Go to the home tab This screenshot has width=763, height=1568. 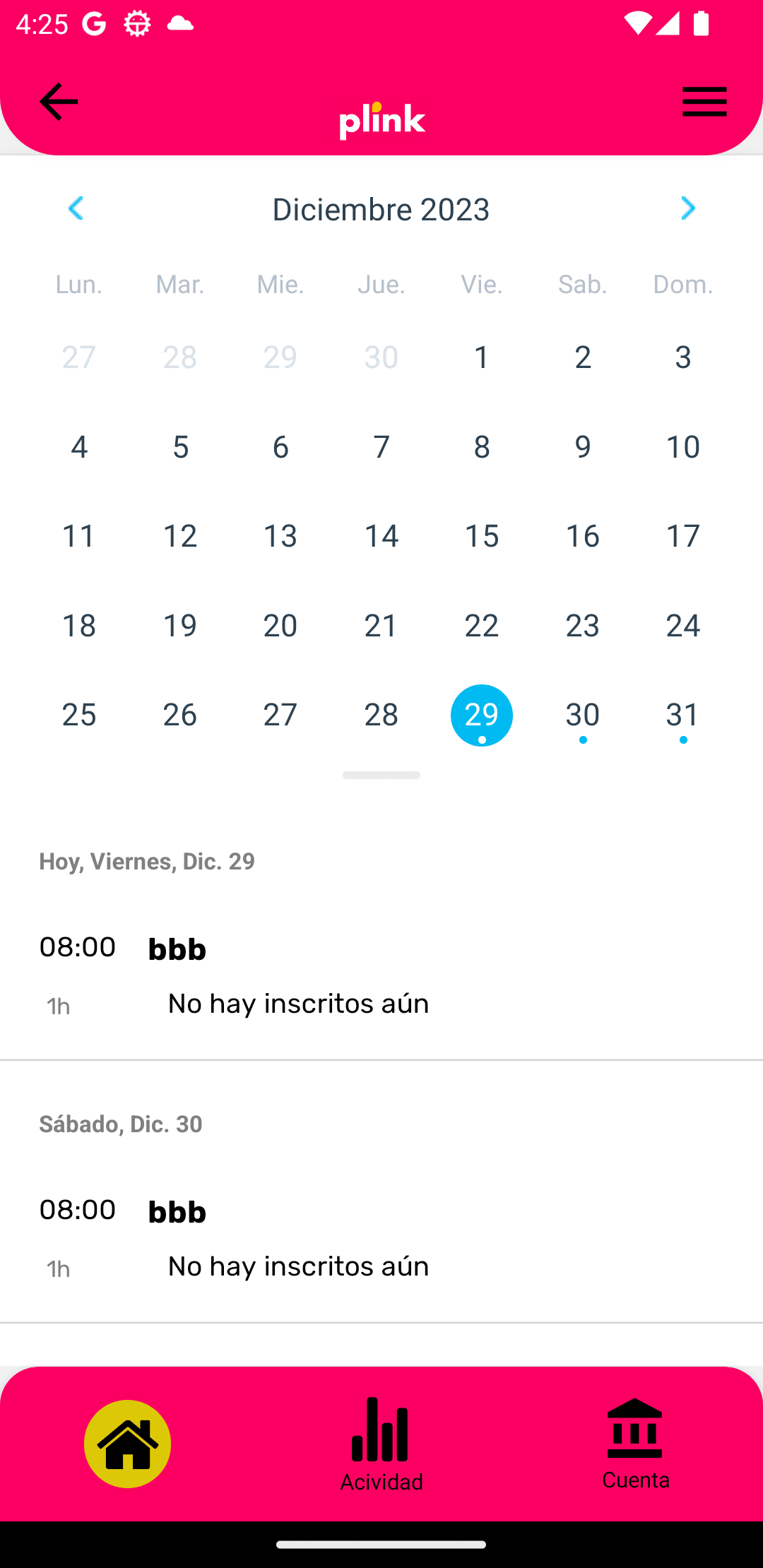(128, 1444)
